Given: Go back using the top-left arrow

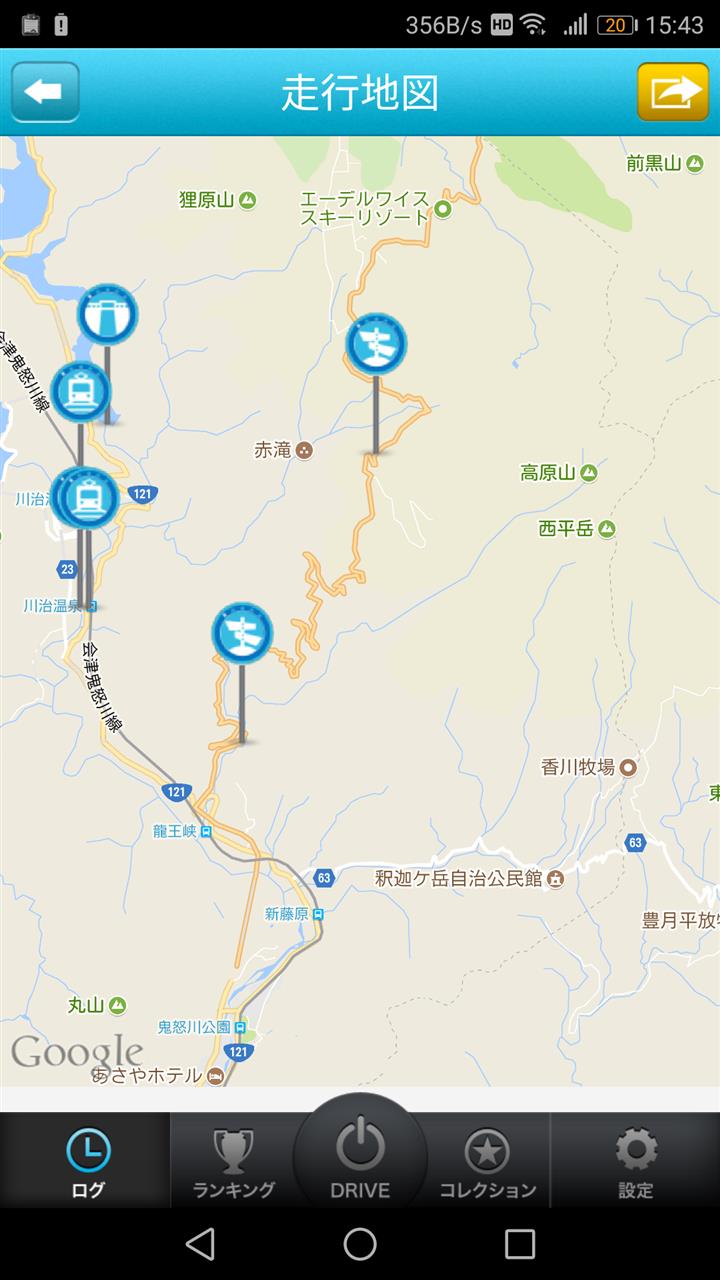Looking at the screenshot, I should coord(45,92).
